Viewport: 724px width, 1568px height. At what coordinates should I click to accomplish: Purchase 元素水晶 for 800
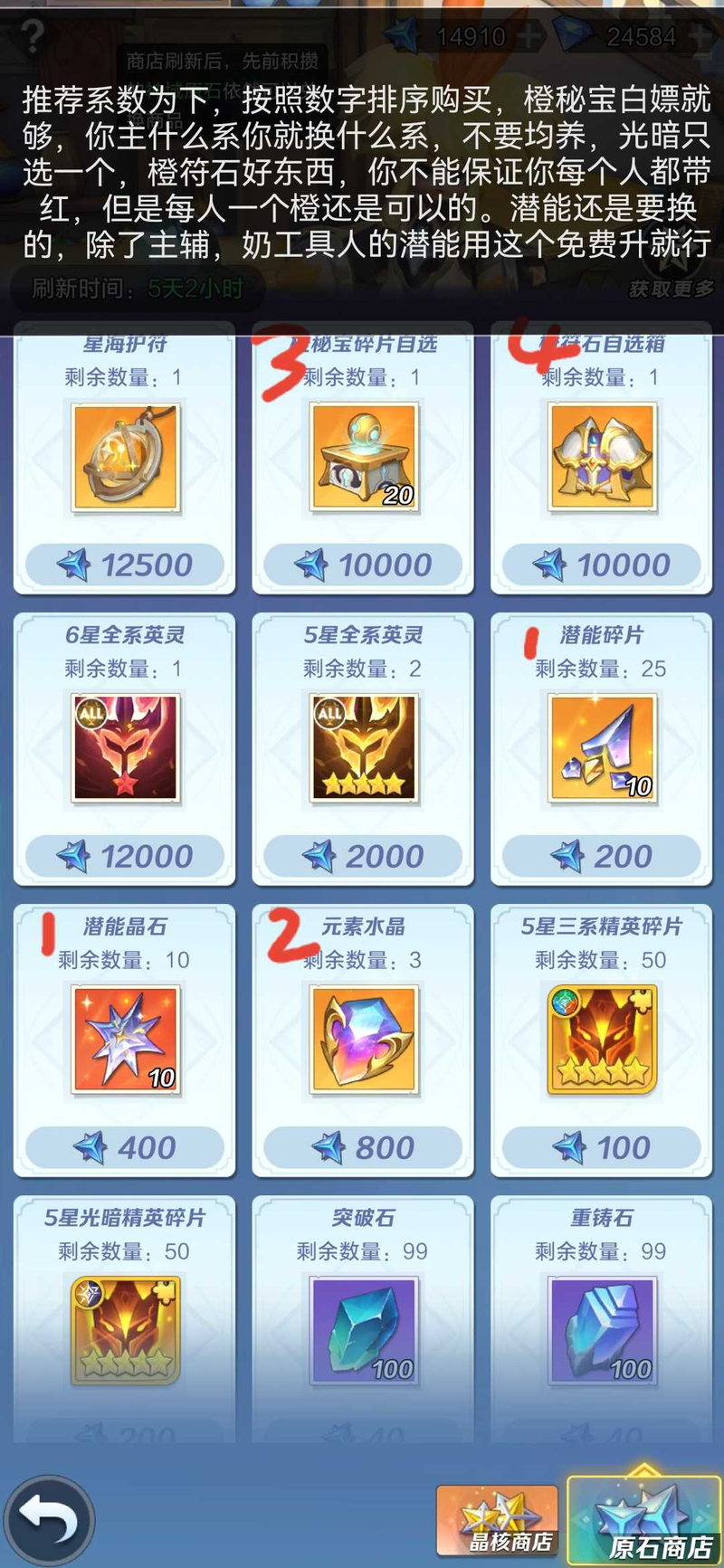click(x=363, y=1148)
